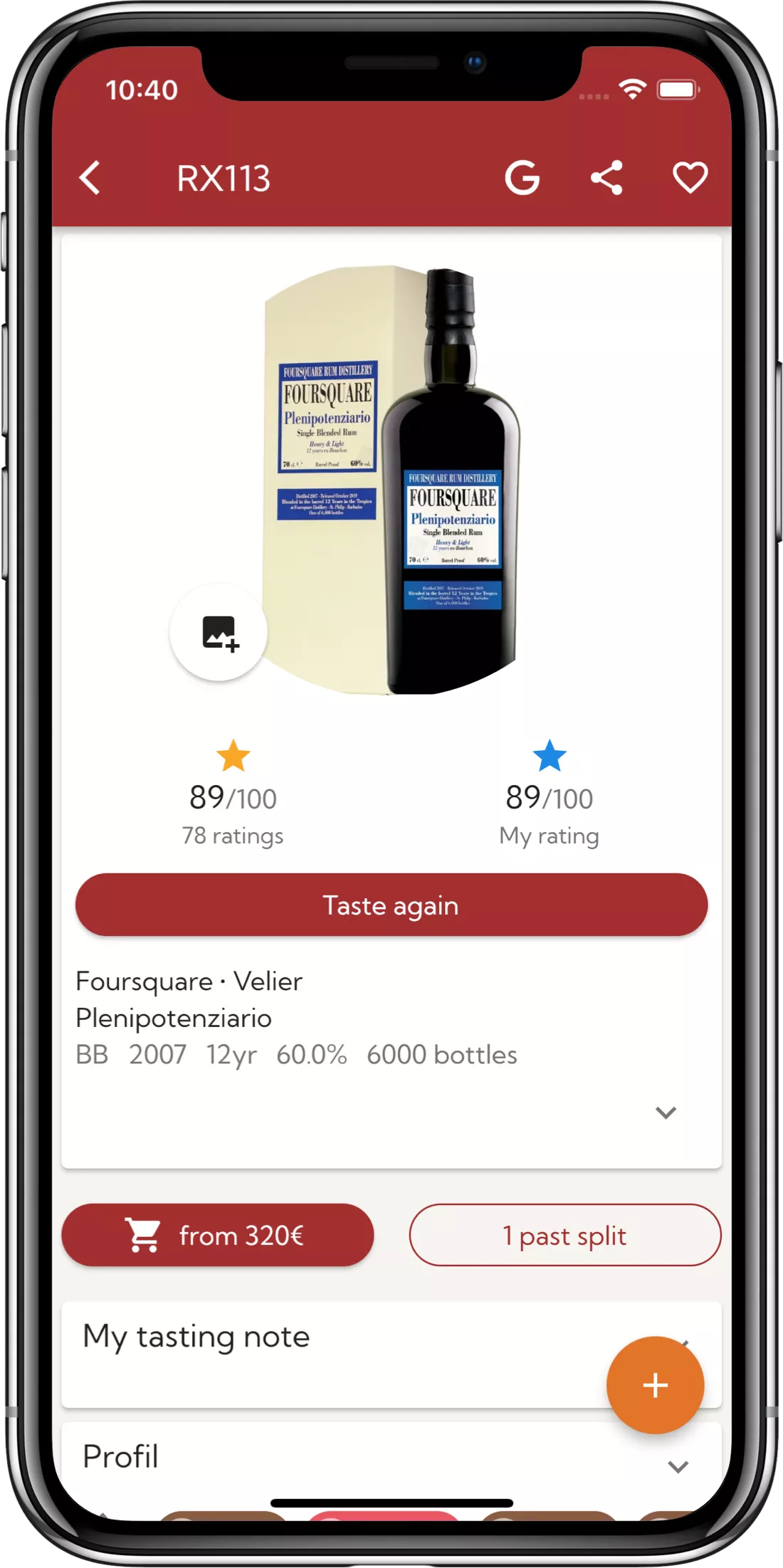Screen dimensions: 783x1568
Task: Search this rum on Google
Action: [x=522, y=178]
